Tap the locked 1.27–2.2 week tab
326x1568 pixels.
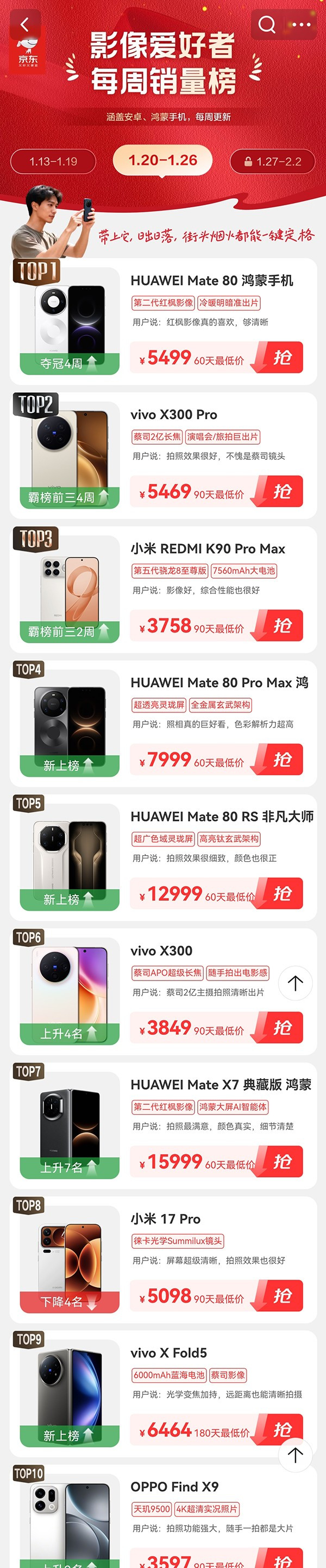click(272, 162)
